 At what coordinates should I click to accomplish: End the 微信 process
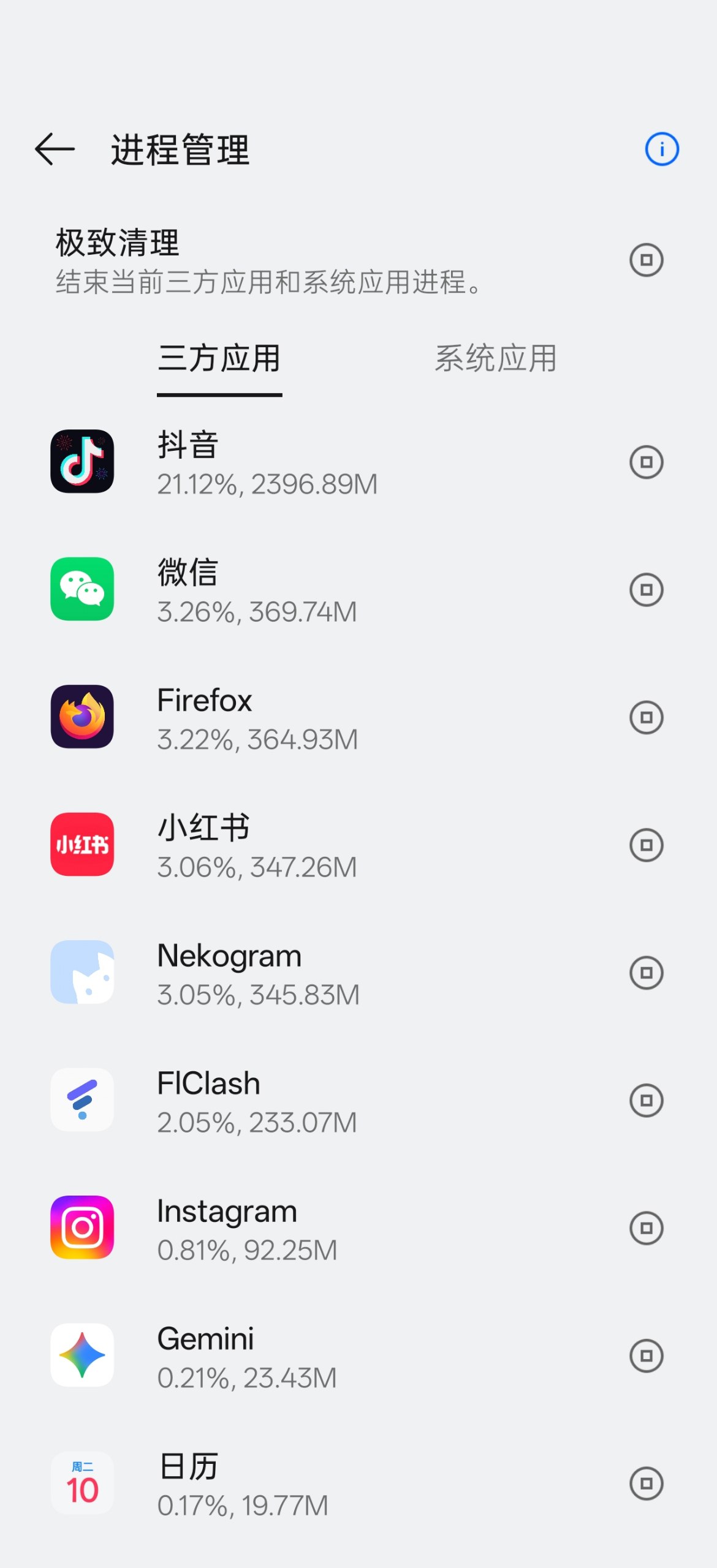click(646, 590)
